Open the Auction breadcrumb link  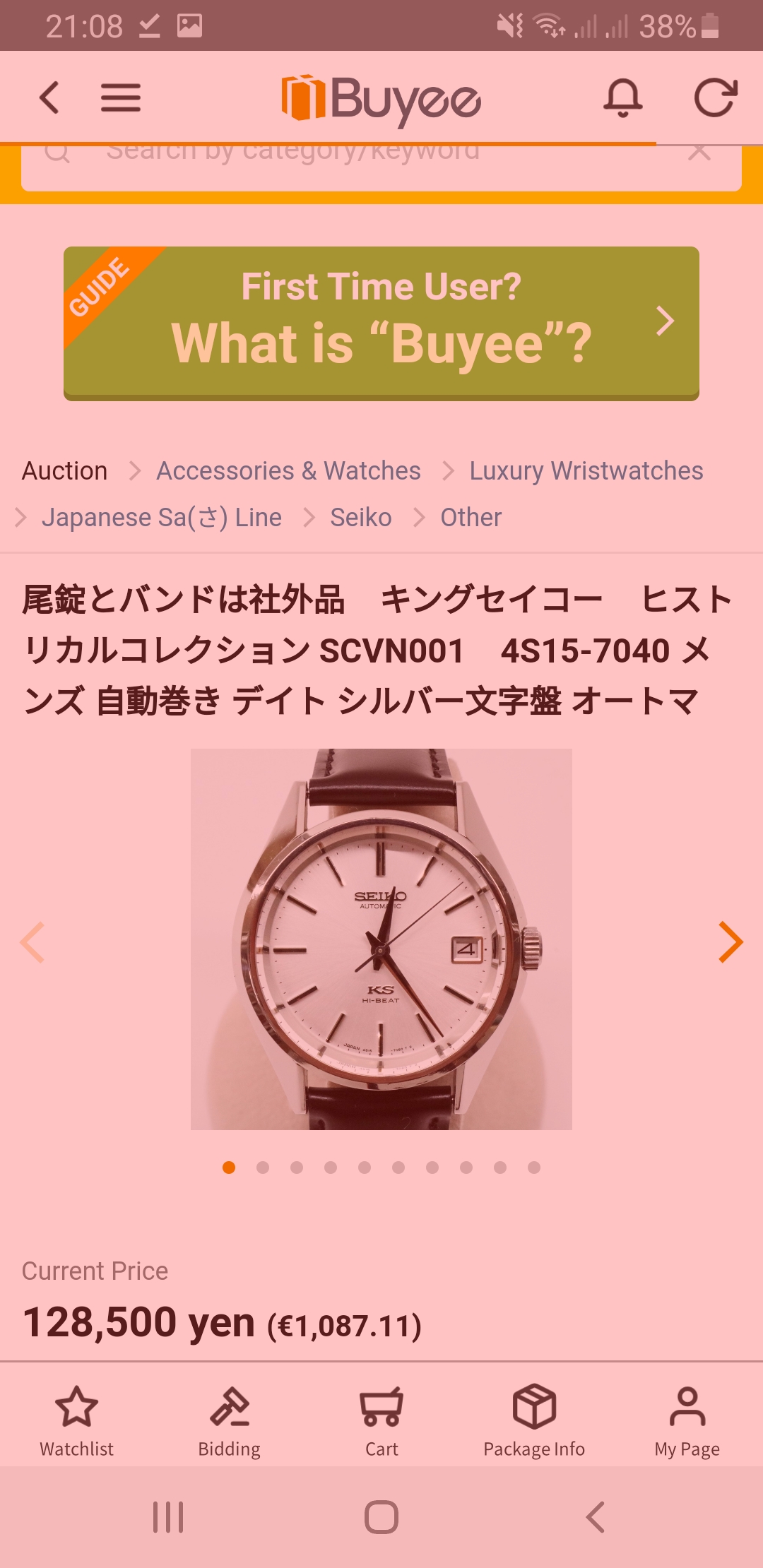[65, 471]
